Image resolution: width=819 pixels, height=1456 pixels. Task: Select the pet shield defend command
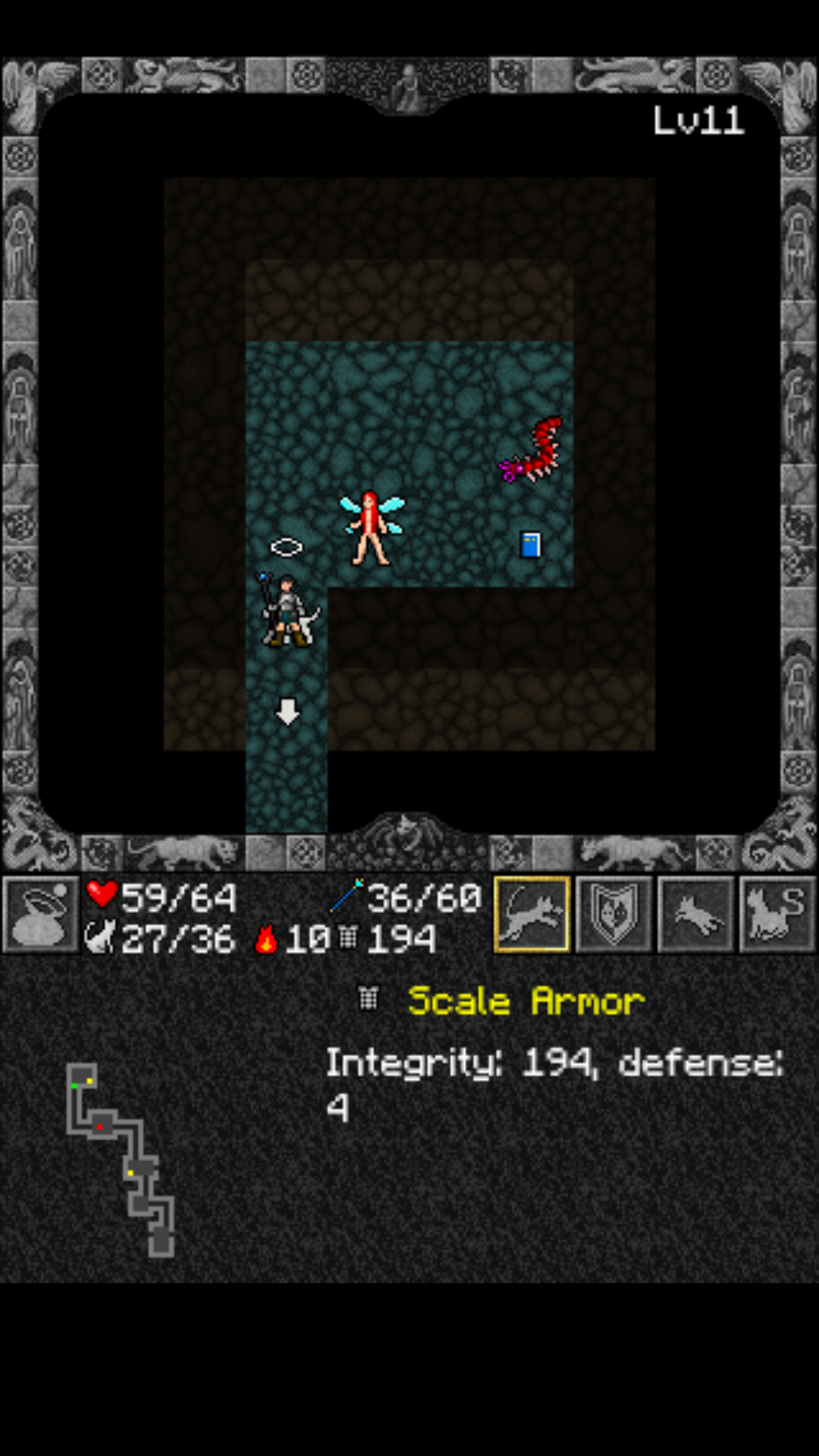click(614, 914)
